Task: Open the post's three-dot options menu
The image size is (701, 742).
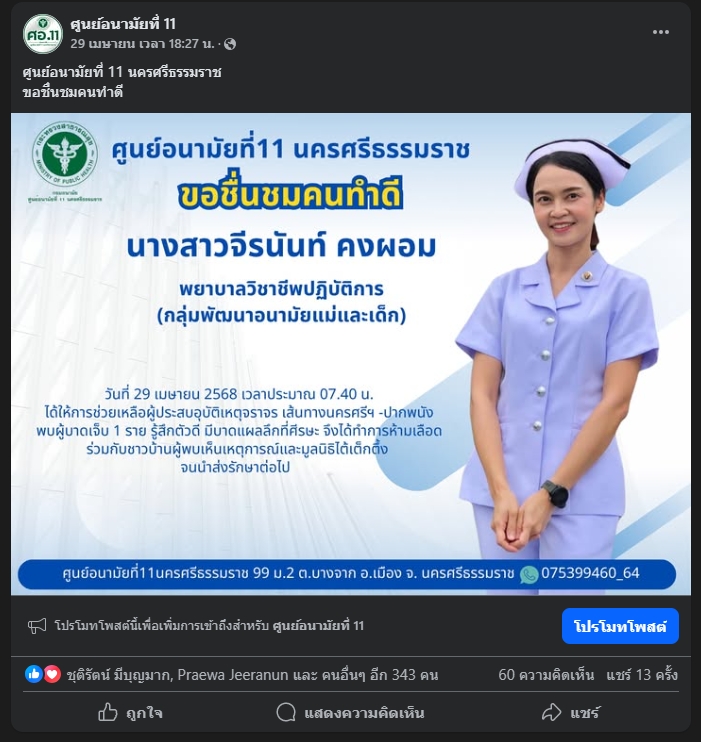Action: click(661, 32)
